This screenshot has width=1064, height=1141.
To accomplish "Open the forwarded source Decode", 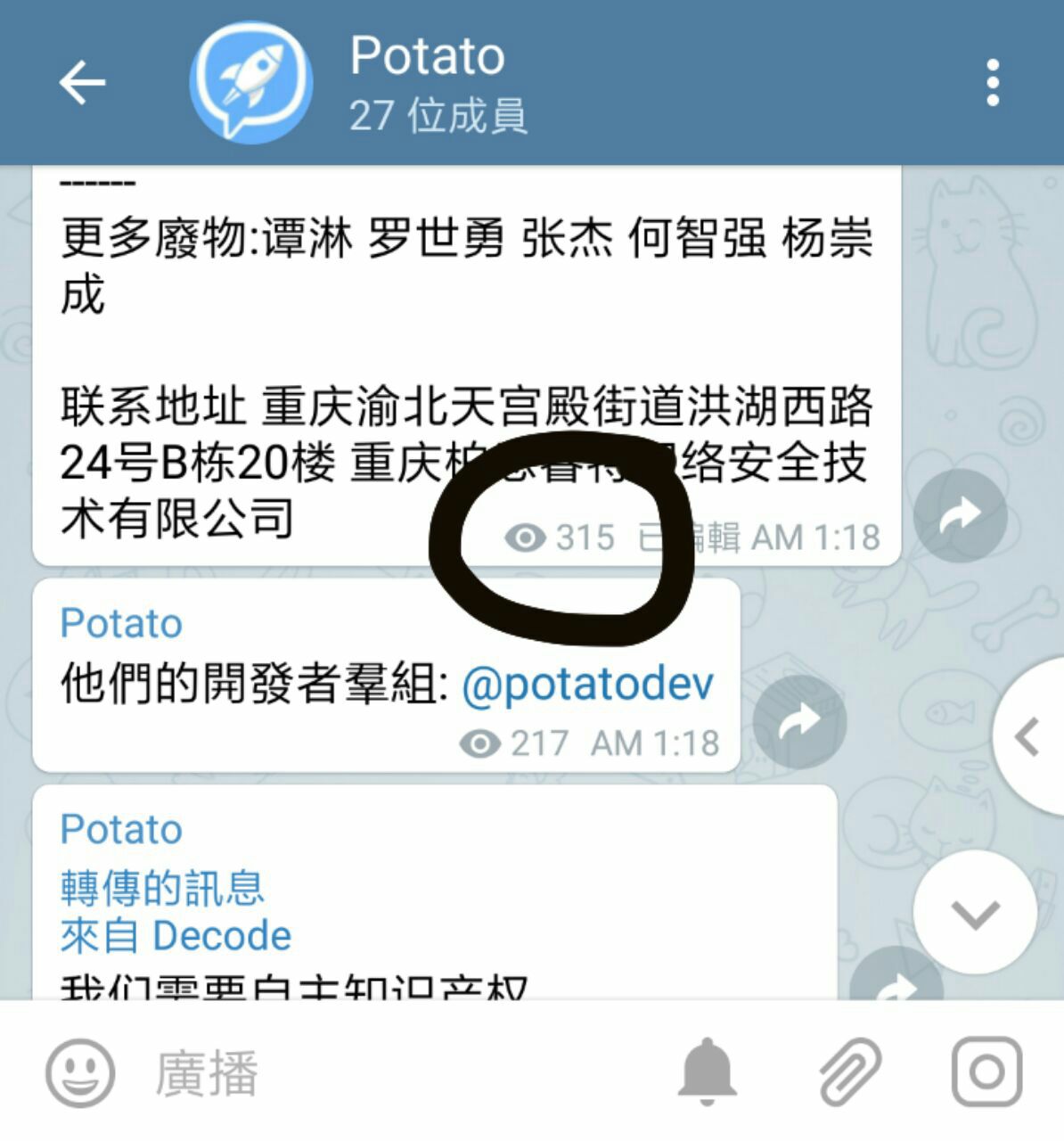I will coord(222,936).
